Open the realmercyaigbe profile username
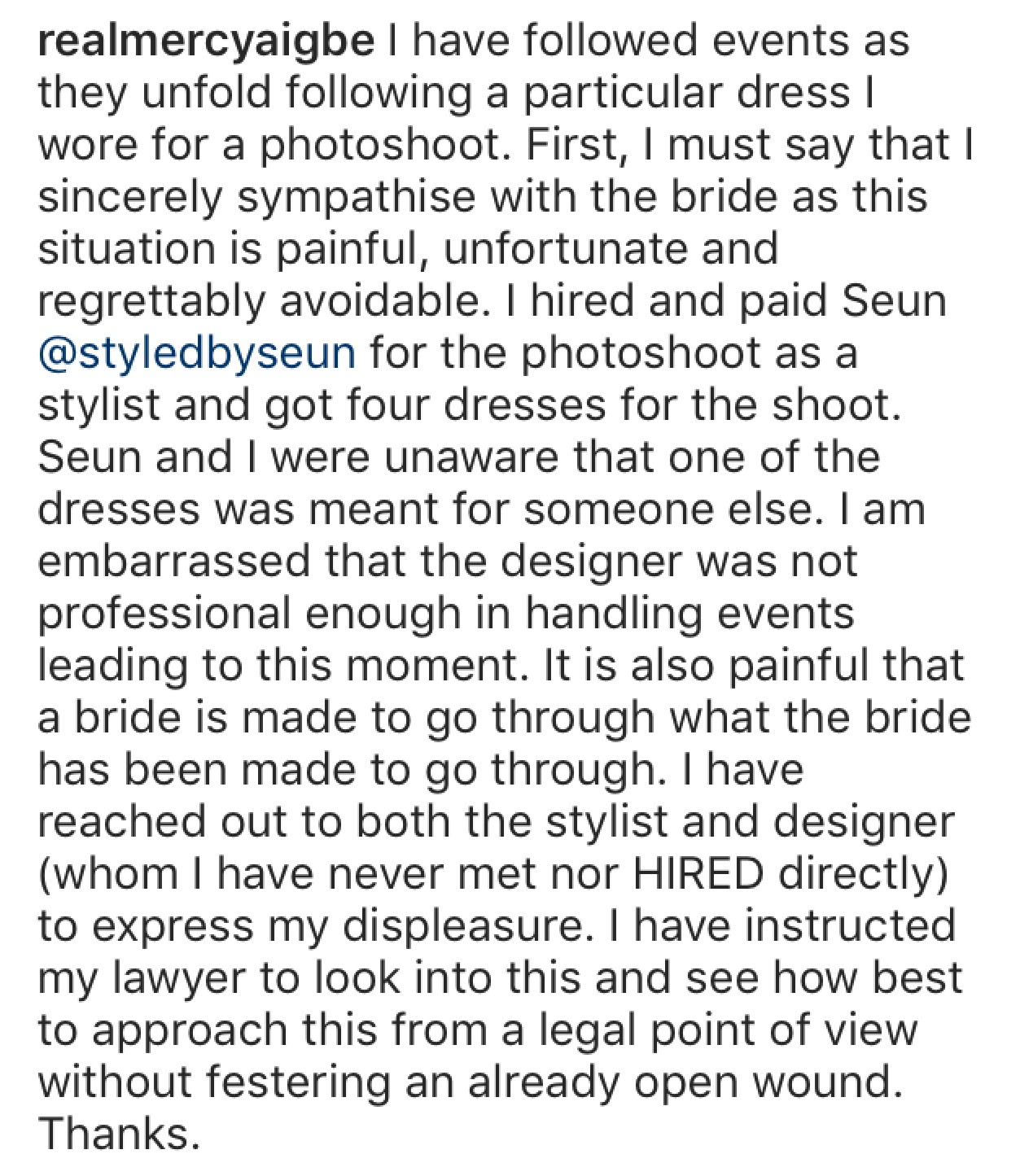The width and height of the screenshot is (1020, 1176). [x=207, y=42]
